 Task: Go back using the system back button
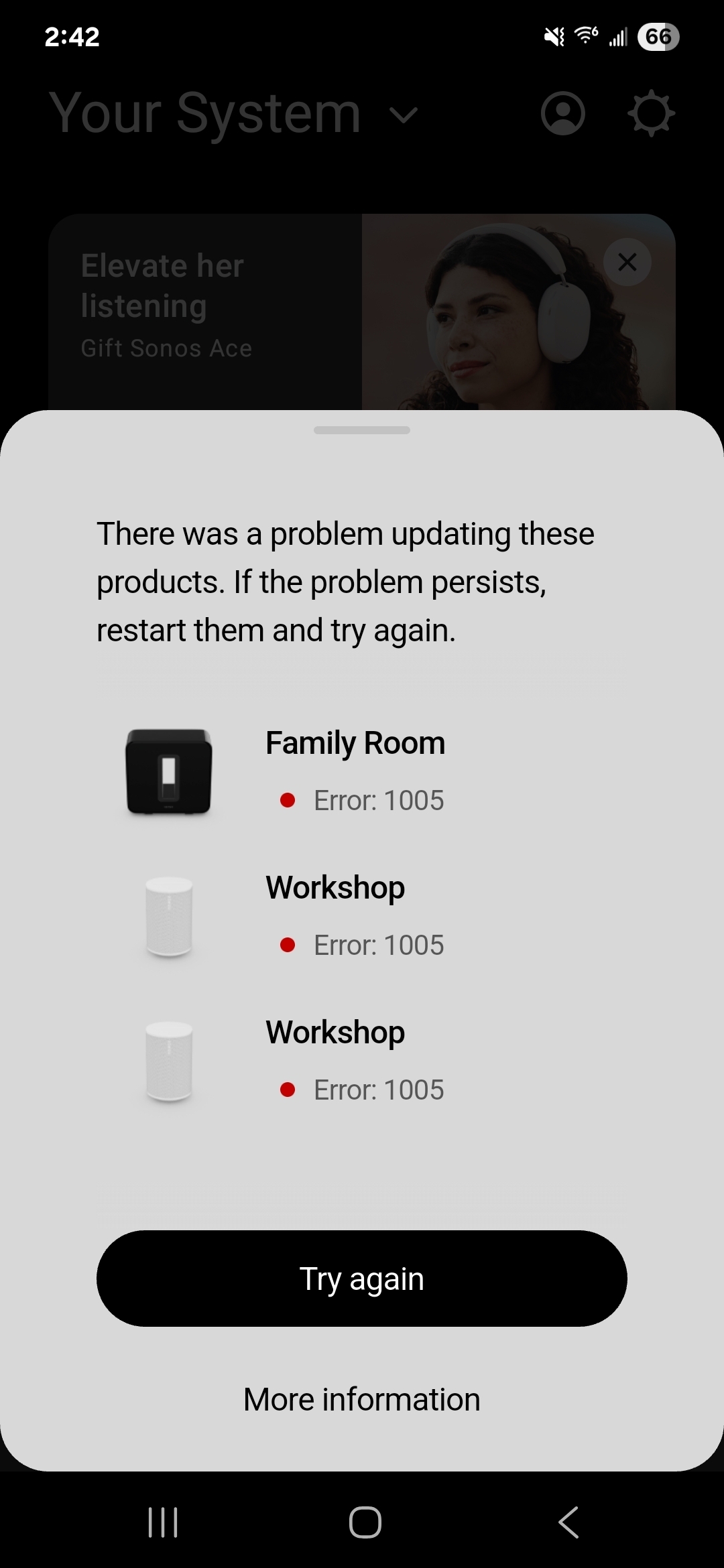[x=568, y=1522]
